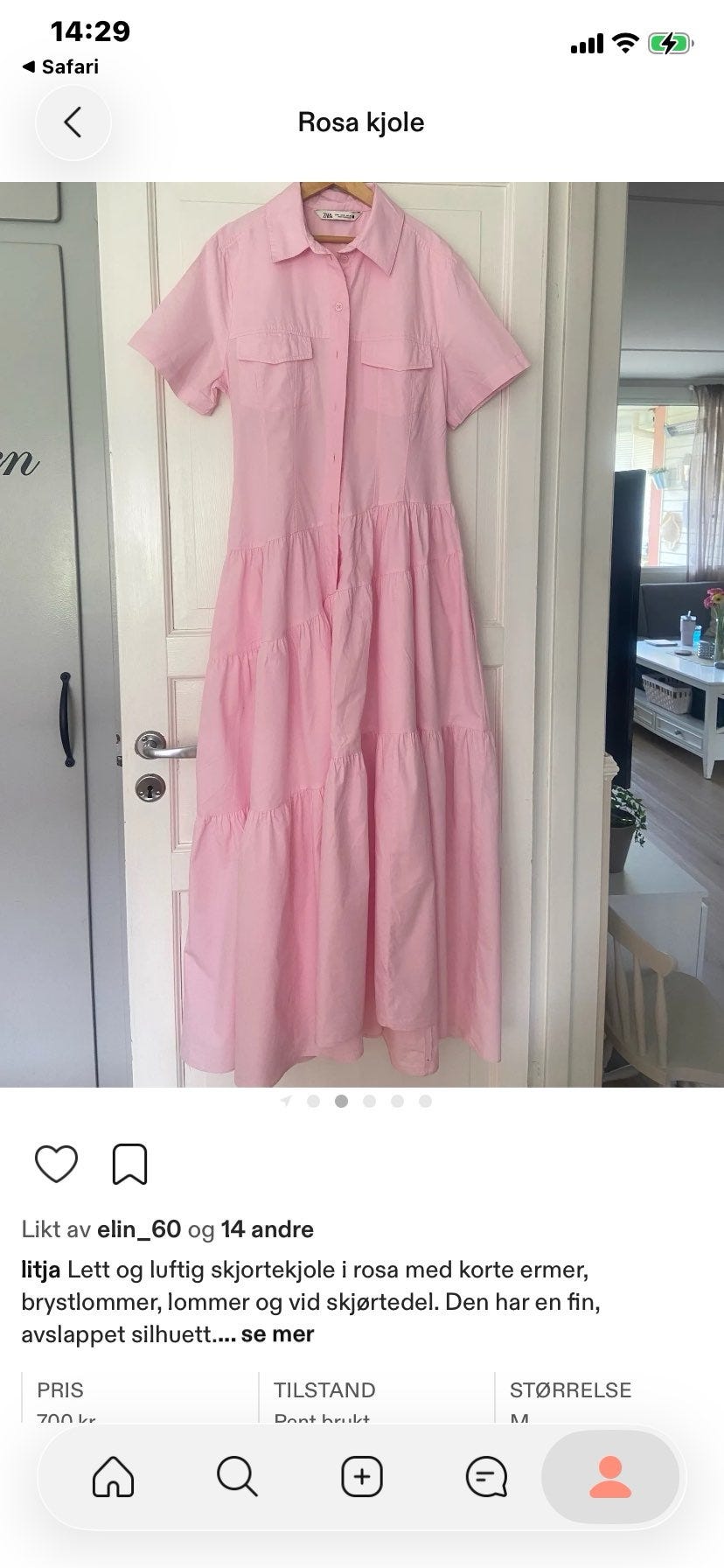Screen dimensions: 724x1568
Task: Like the pink dress listing
Action: point(56,1164)
